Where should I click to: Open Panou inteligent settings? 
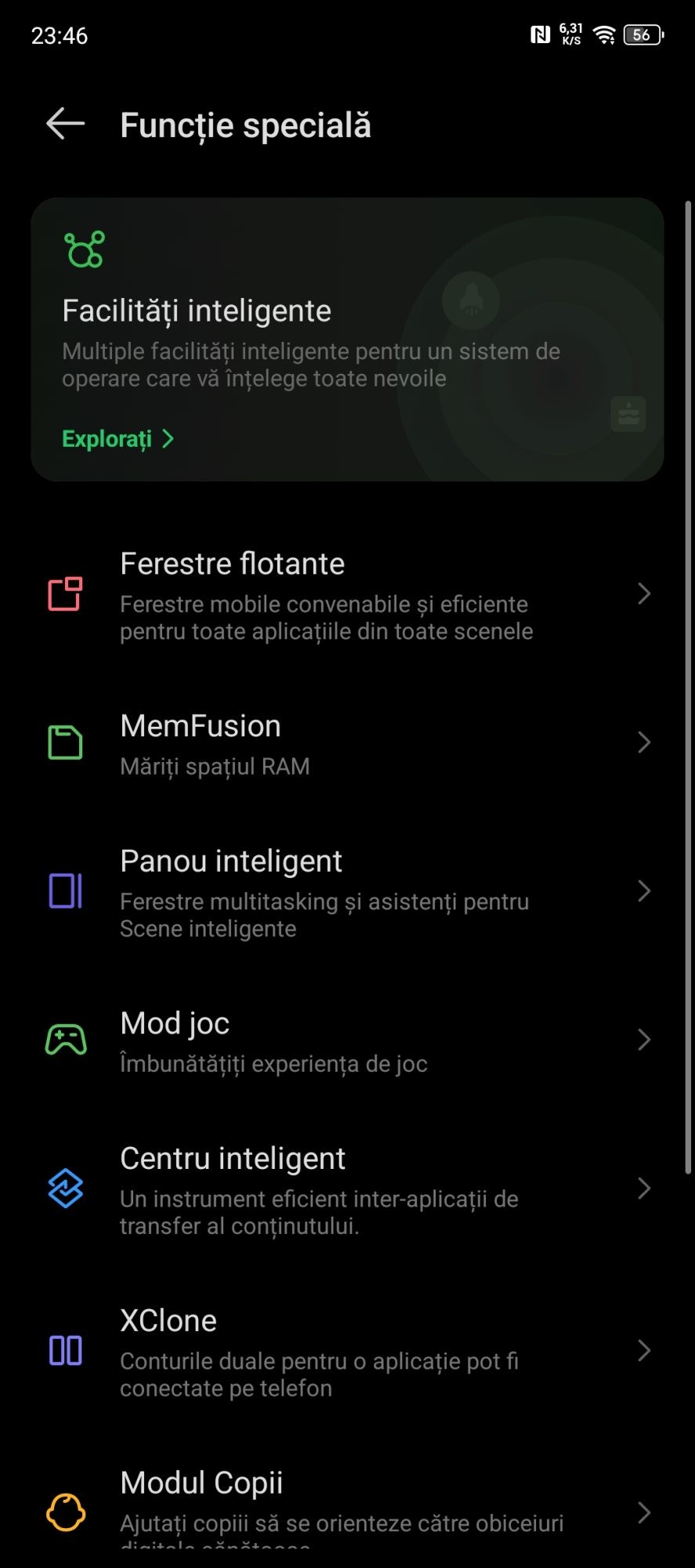pyautogui.click(x=347, y=891)
